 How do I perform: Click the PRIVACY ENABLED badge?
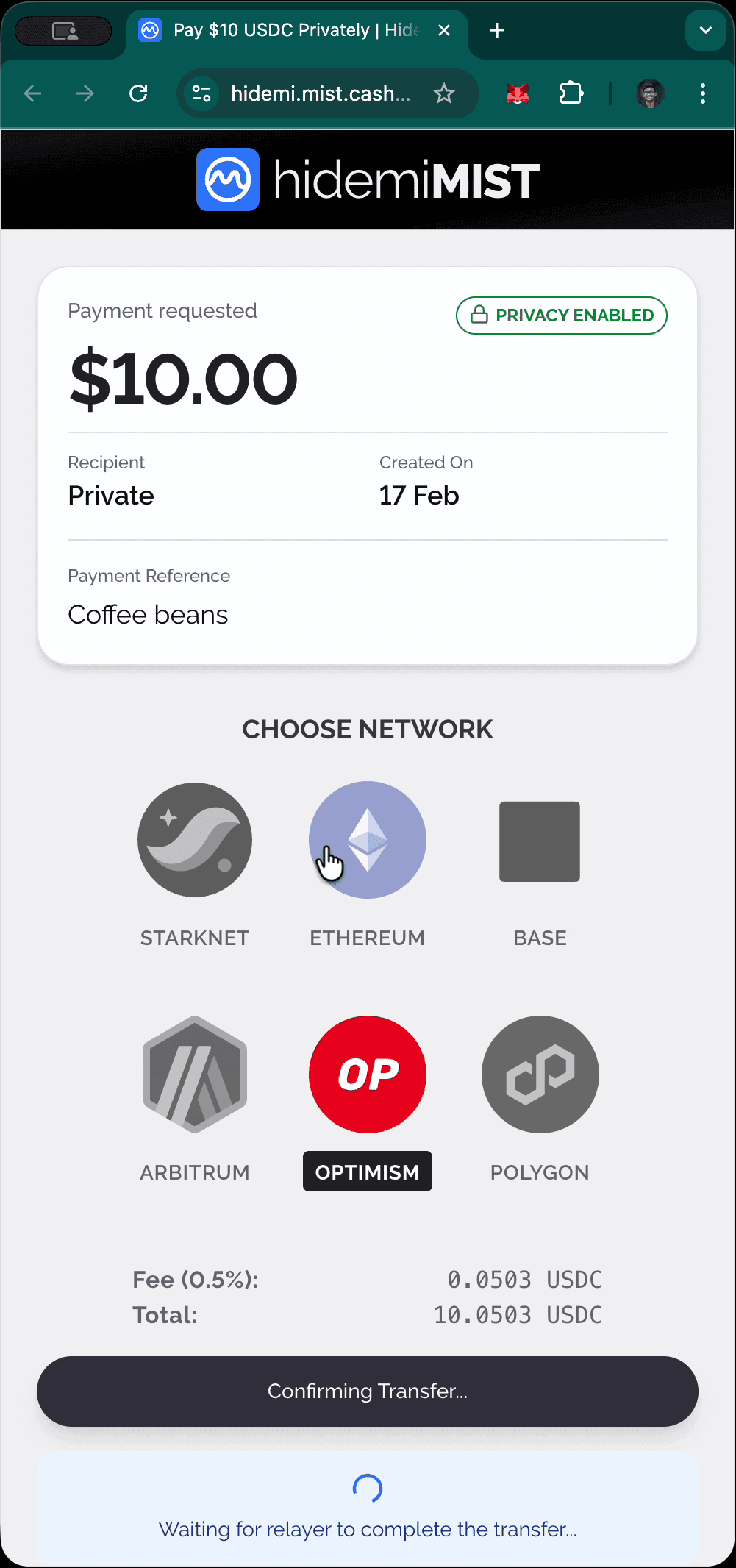click(x=561, y=316)
